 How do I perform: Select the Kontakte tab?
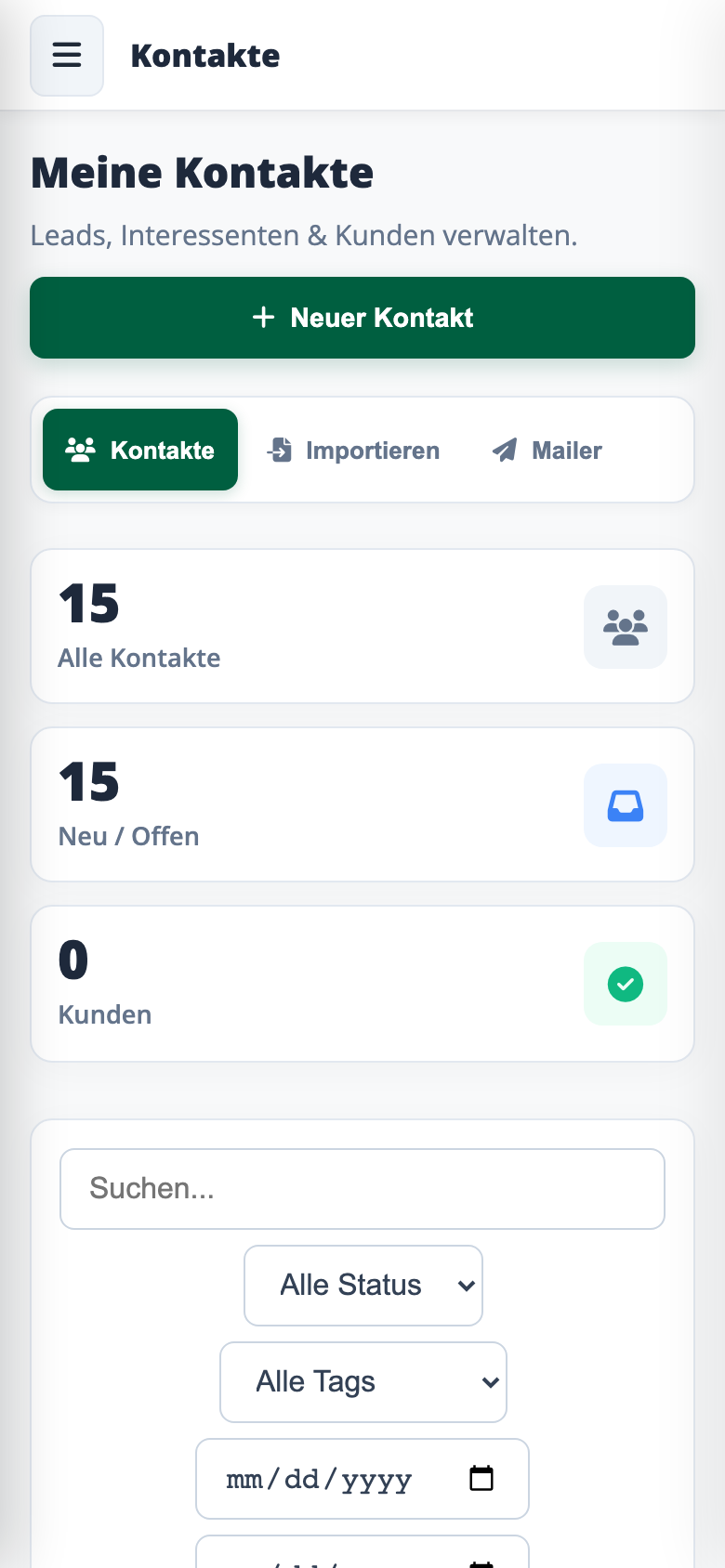140,450
